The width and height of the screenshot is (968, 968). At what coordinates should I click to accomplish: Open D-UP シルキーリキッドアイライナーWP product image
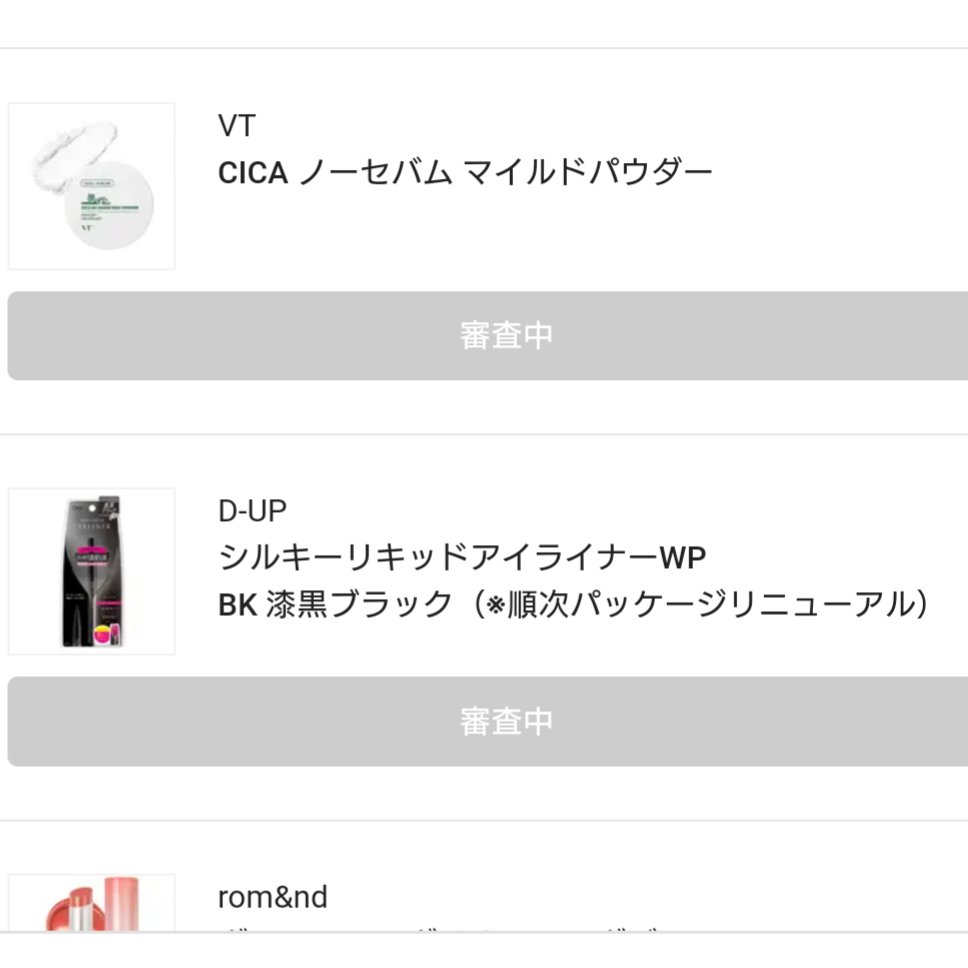pyautogui.click(x=91, y=572)
